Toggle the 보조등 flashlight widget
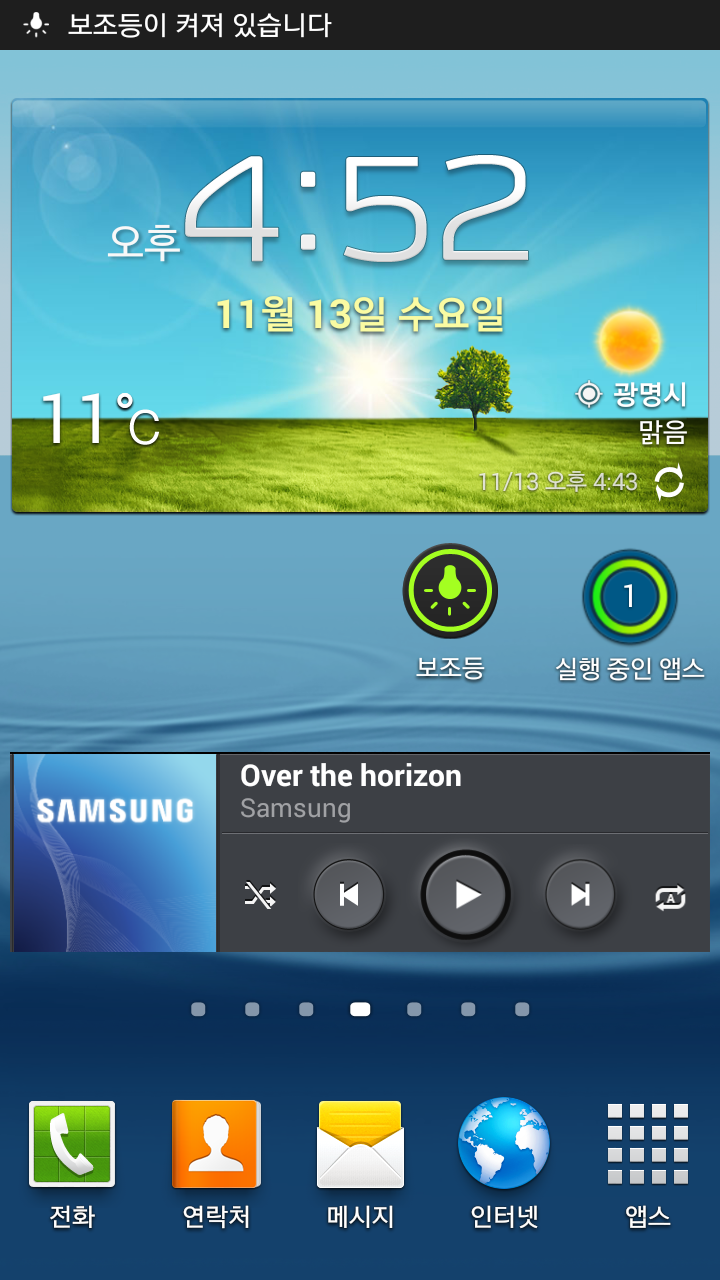The image size is (720, 1280). point(450,592)
